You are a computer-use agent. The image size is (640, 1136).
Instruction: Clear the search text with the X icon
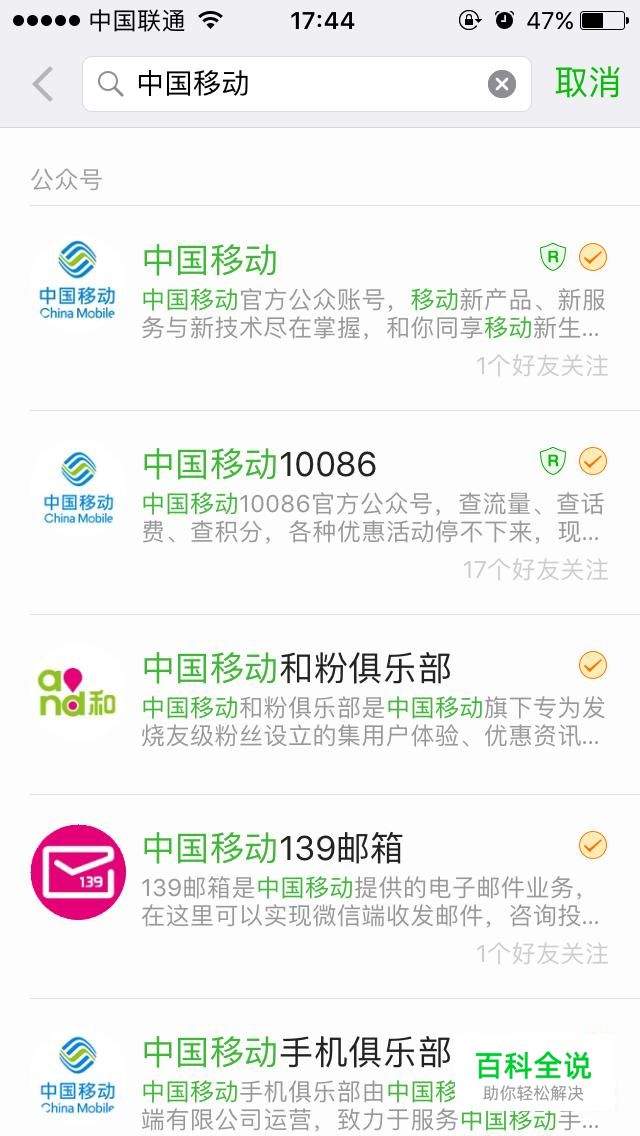(502, 84)
